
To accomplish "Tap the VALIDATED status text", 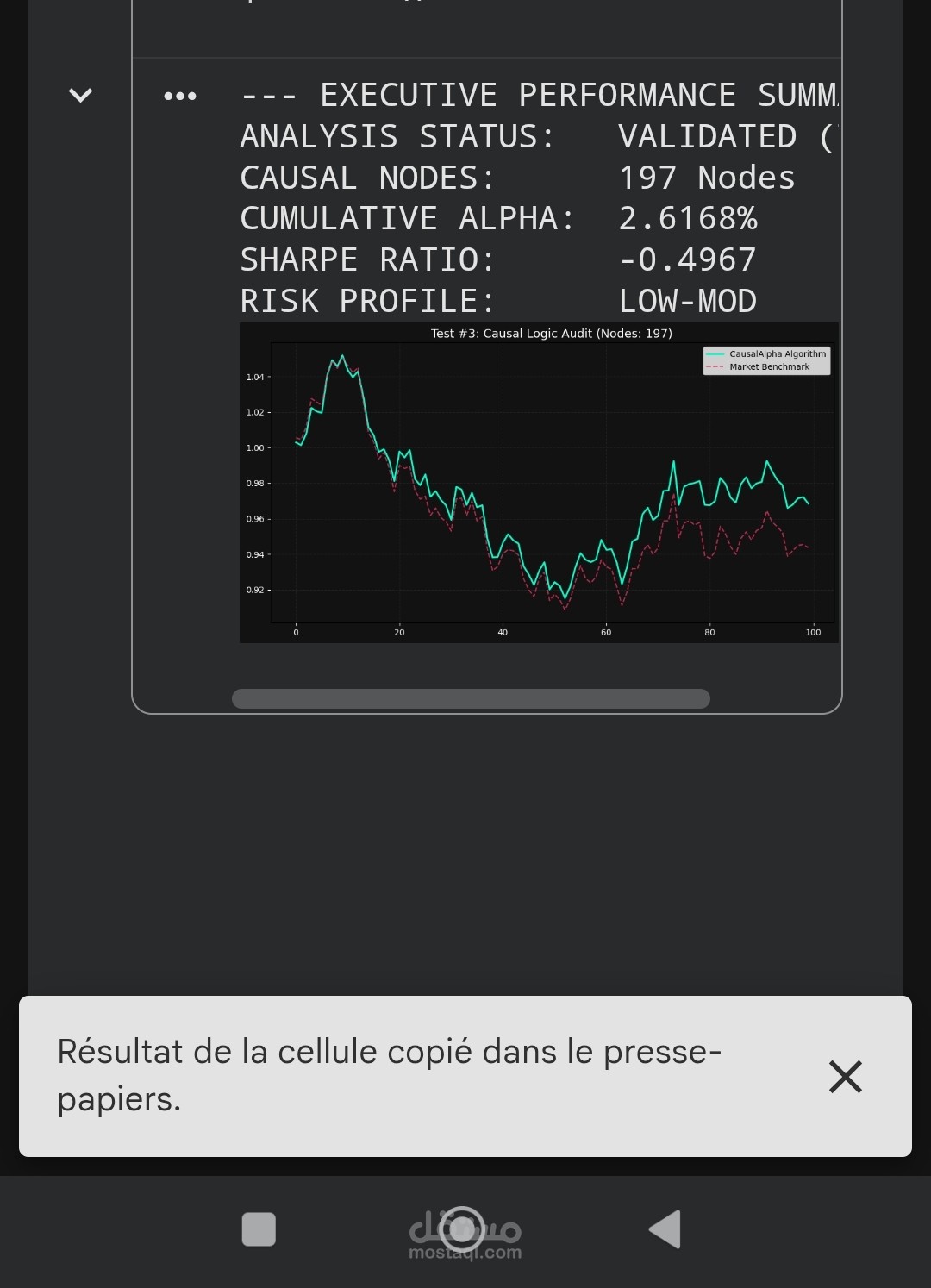I will pyautogui.click(x=708, y=136).
